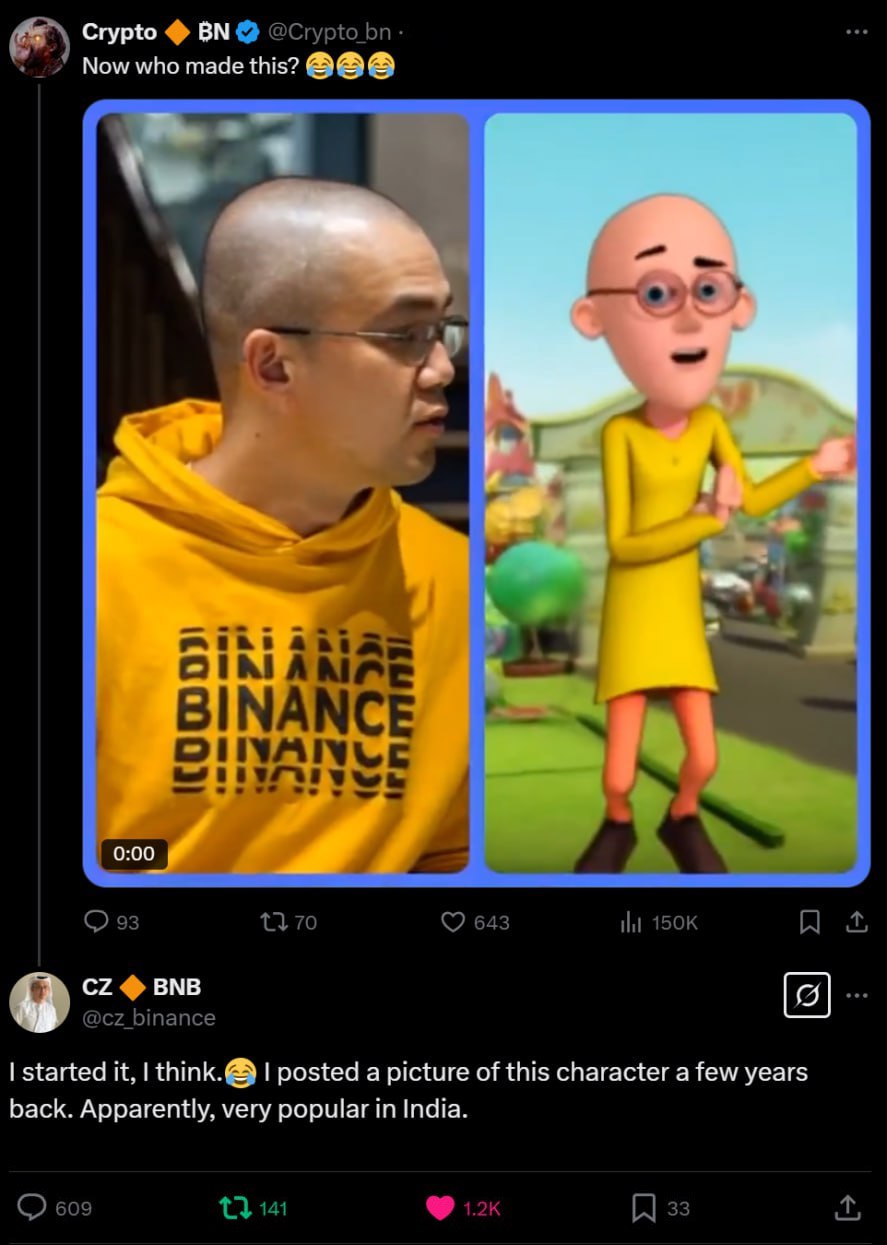887x1245 pixels.
Task: Open overflow menu on Crypto BN's post
Action: (x=856, y=32)
